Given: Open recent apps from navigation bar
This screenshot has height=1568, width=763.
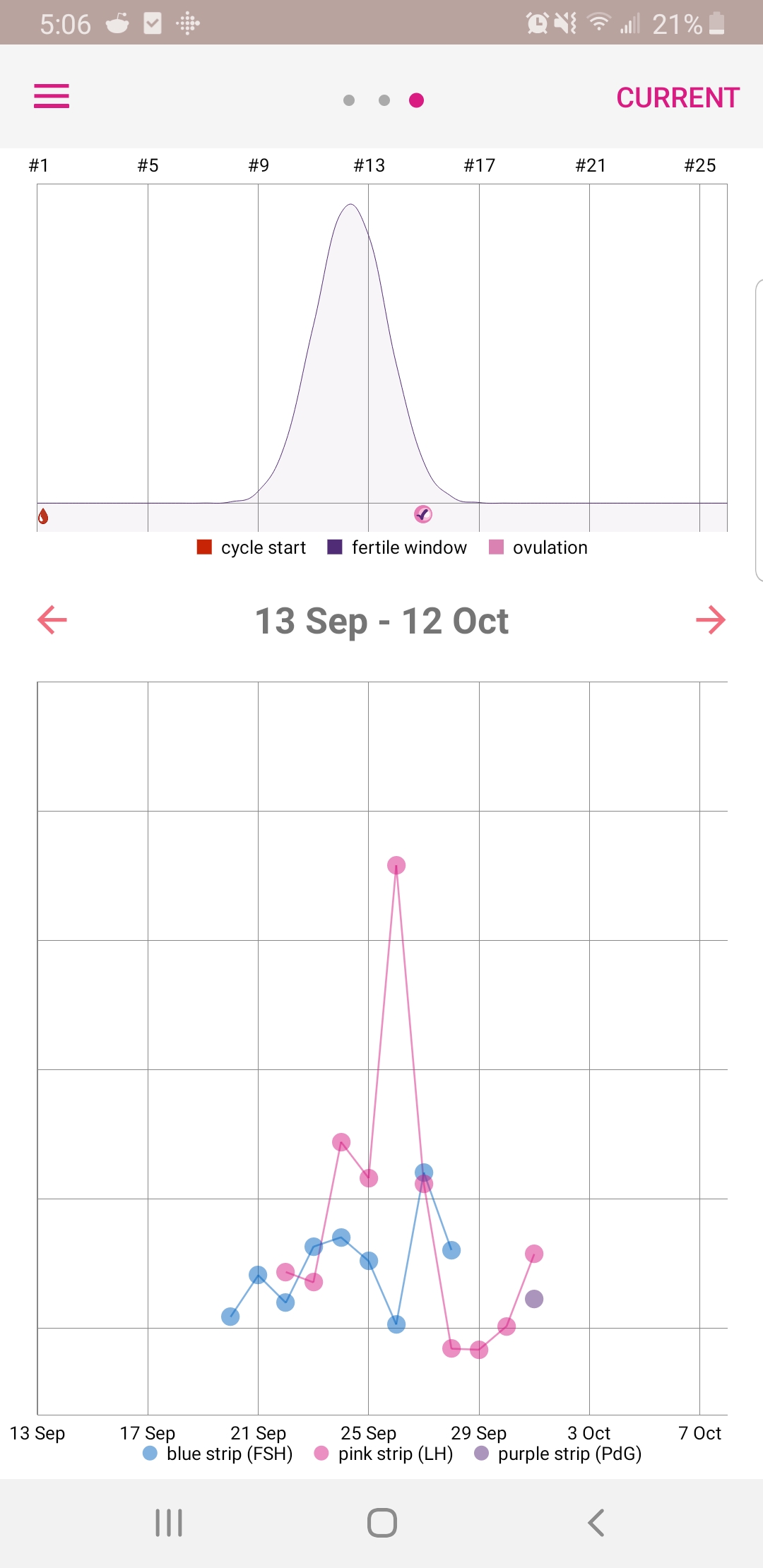Looking at the screenshot, I should (x=169, y=1523).
